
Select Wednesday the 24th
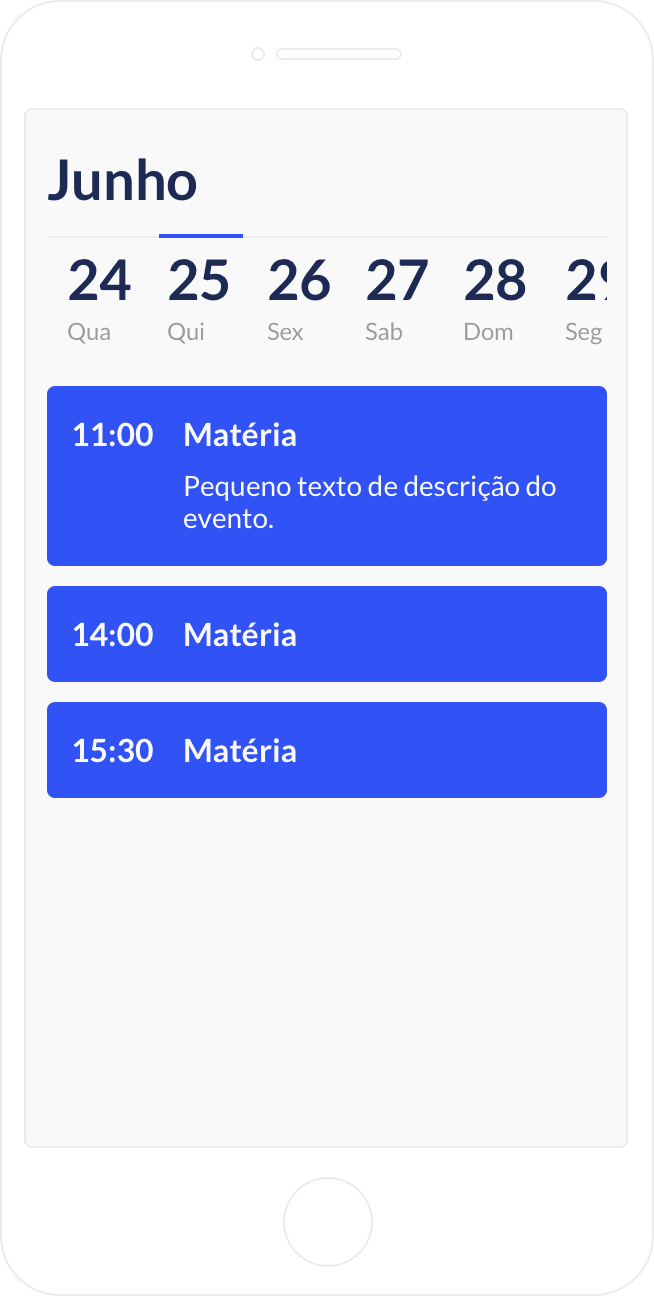click(99, 300)
